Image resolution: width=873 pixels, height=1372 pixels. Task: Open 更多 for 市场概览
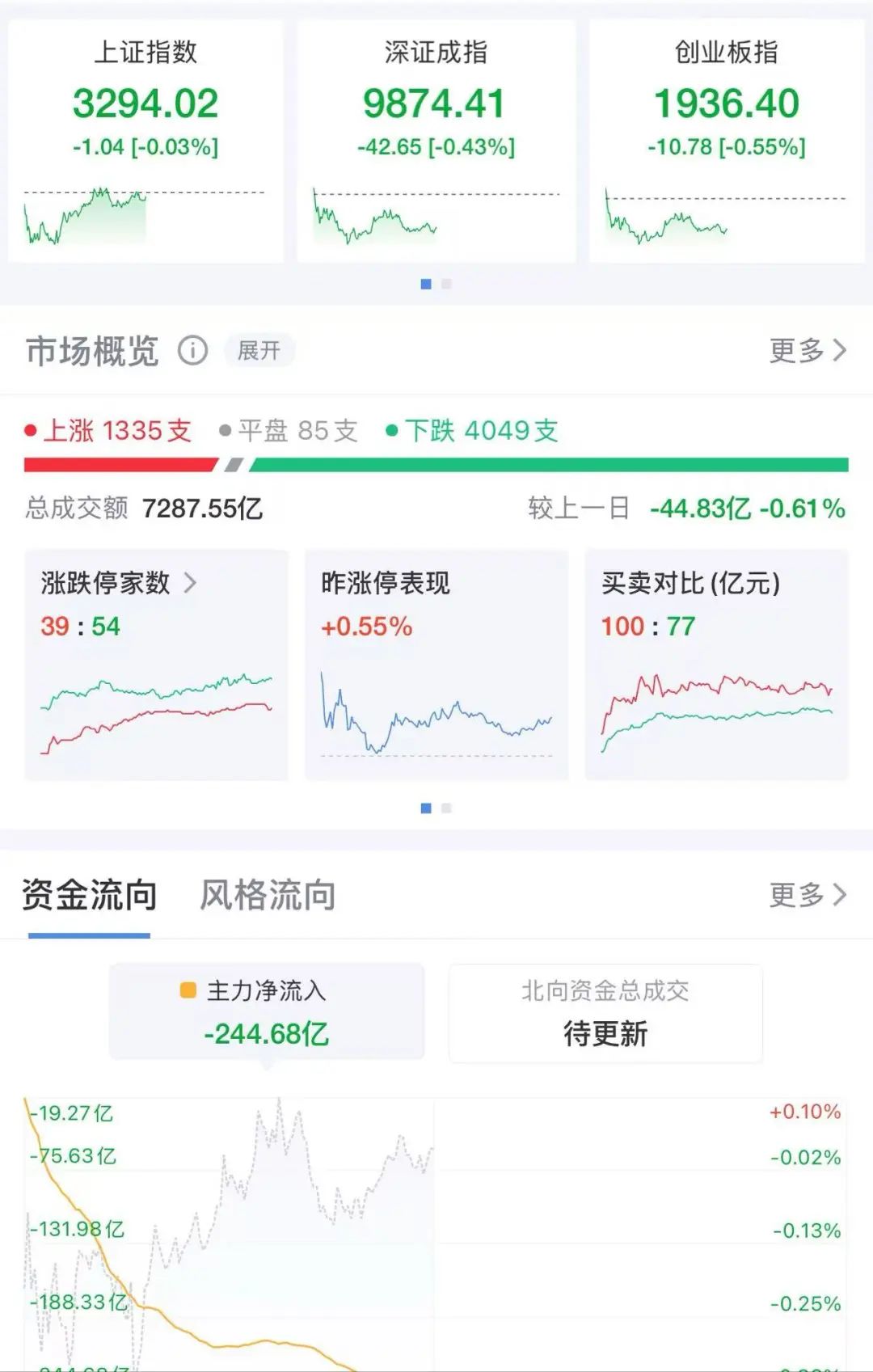[807, 351]
